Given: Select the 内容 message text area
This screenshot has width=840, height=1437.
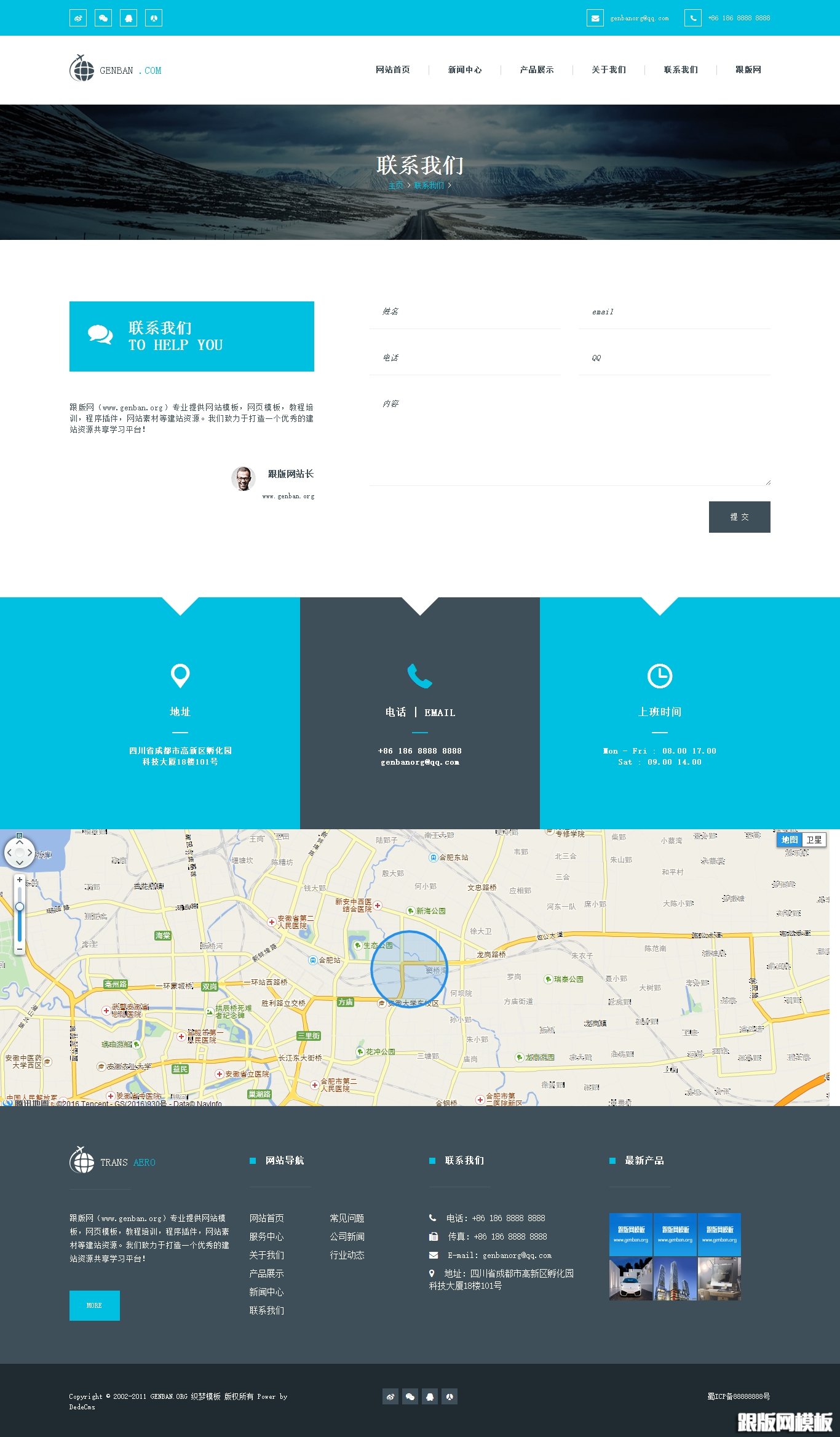Looking at the screenshot, I should (569, 437).
